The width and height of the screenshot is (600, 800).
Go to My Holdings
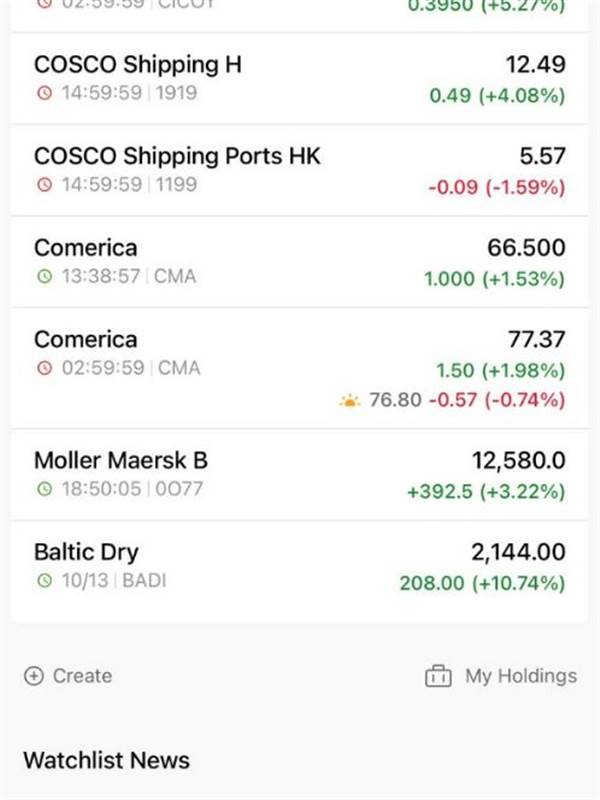click(501, 676)
